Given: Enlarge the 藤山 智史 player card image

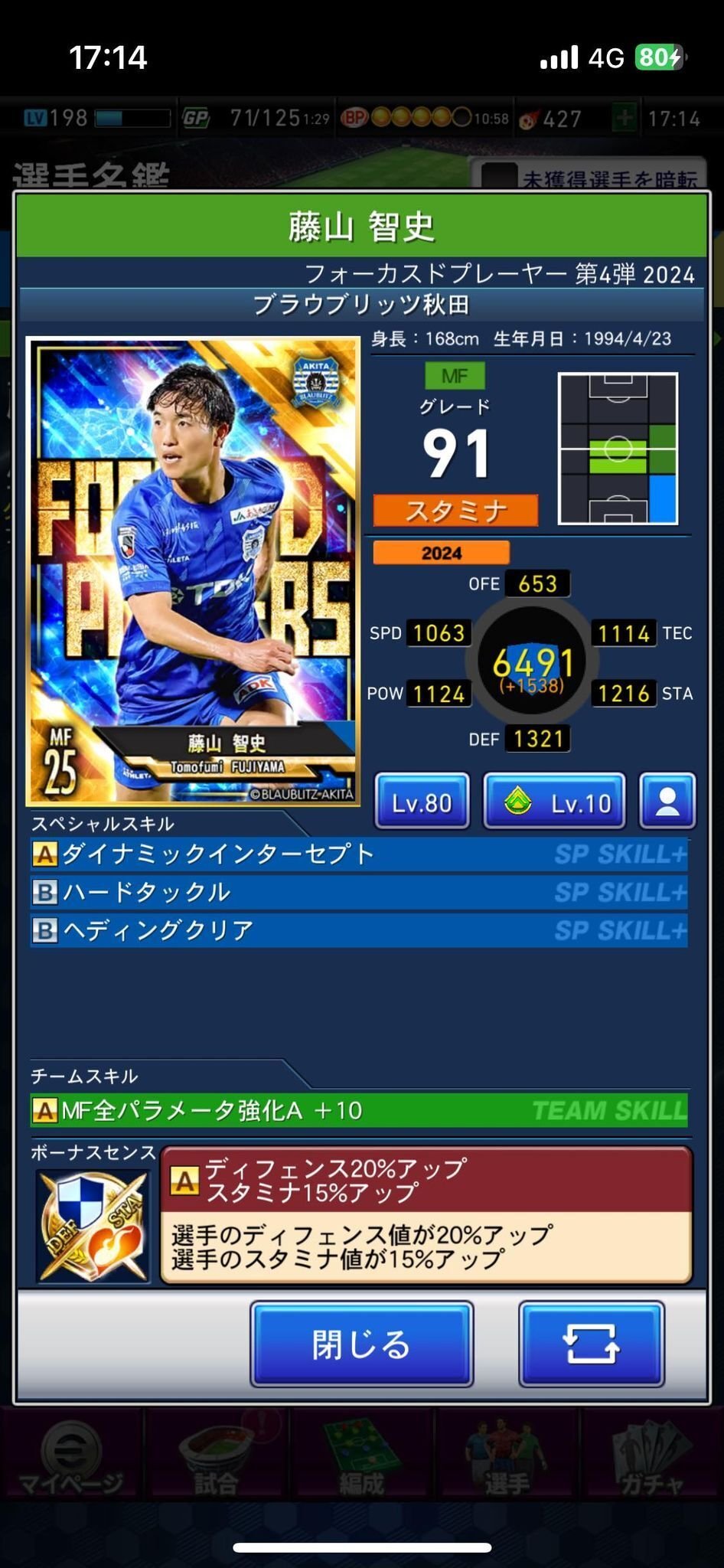Looking at the screenshot, I should point(193,570).
